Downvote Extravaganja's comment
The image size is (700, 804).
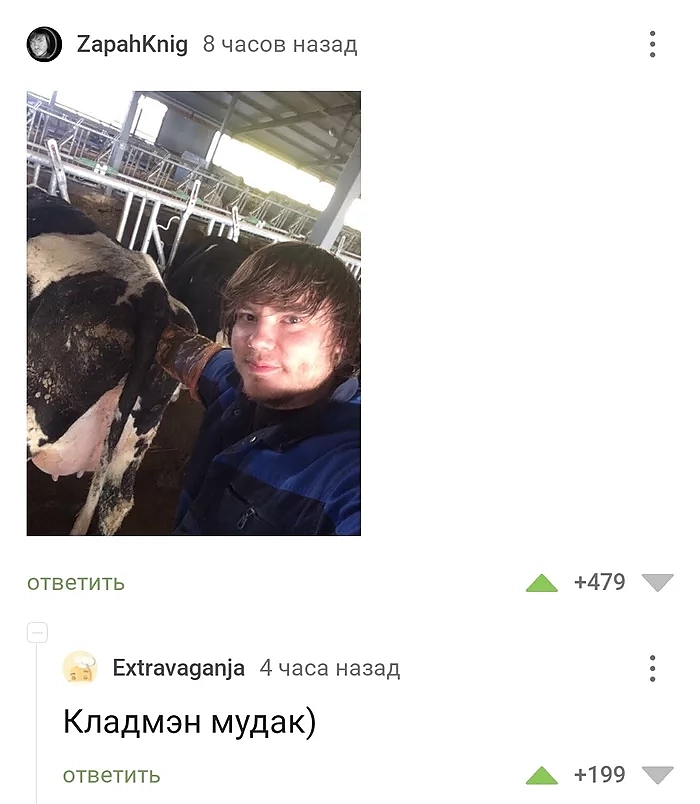[x=657, y=775]
